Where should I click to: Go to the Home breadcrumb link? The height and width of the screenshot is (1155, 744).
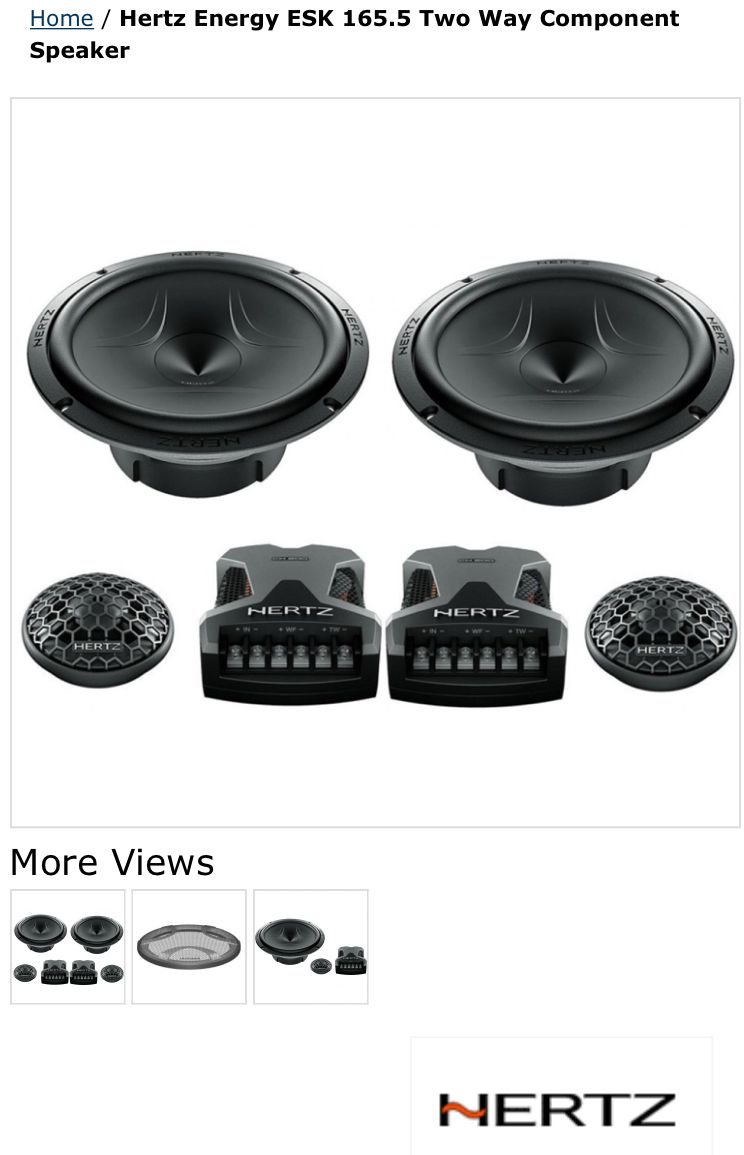coord(61,18)
